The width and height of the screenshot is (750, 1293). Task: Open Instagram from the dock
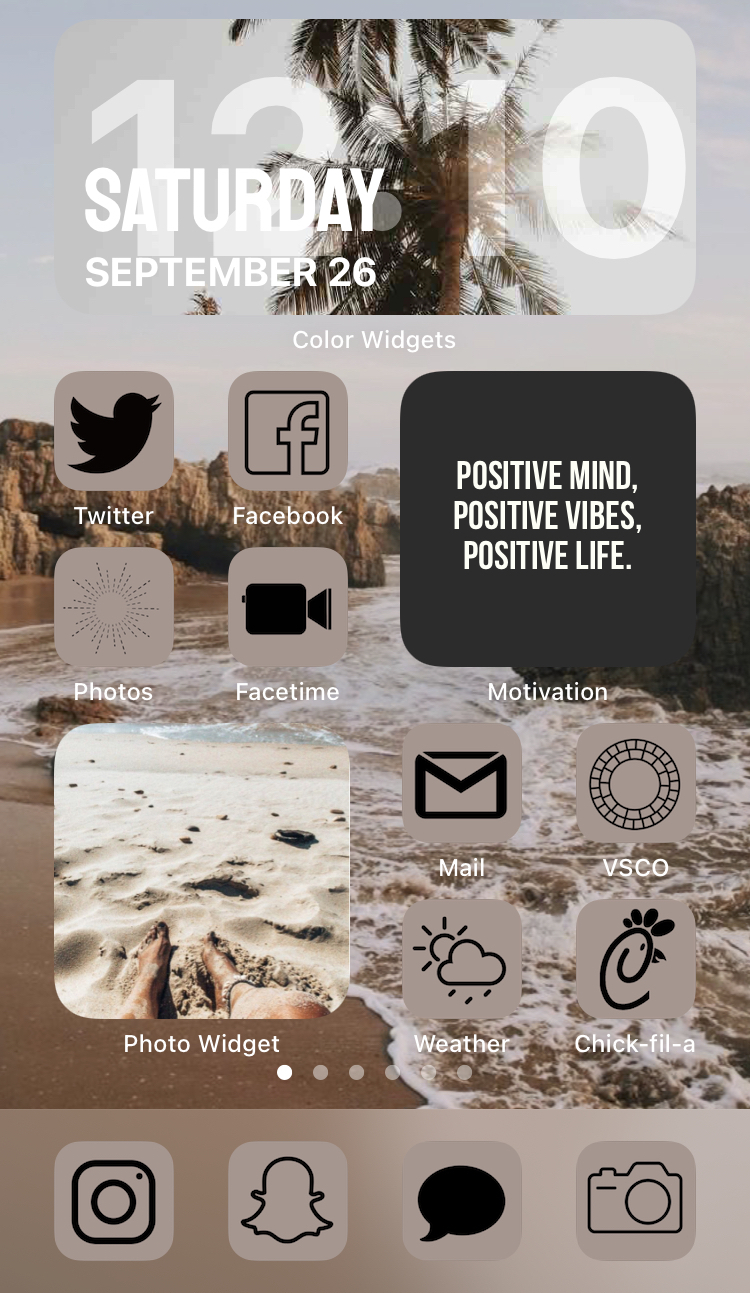tap(114, 1201)
